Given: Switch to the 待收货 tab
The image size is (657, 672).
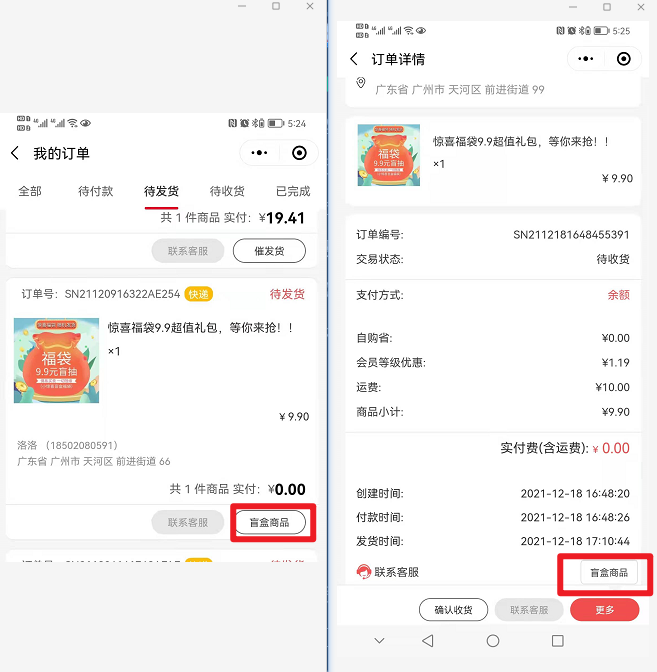Looking at the screenshot, I should [x=227, y=191].
